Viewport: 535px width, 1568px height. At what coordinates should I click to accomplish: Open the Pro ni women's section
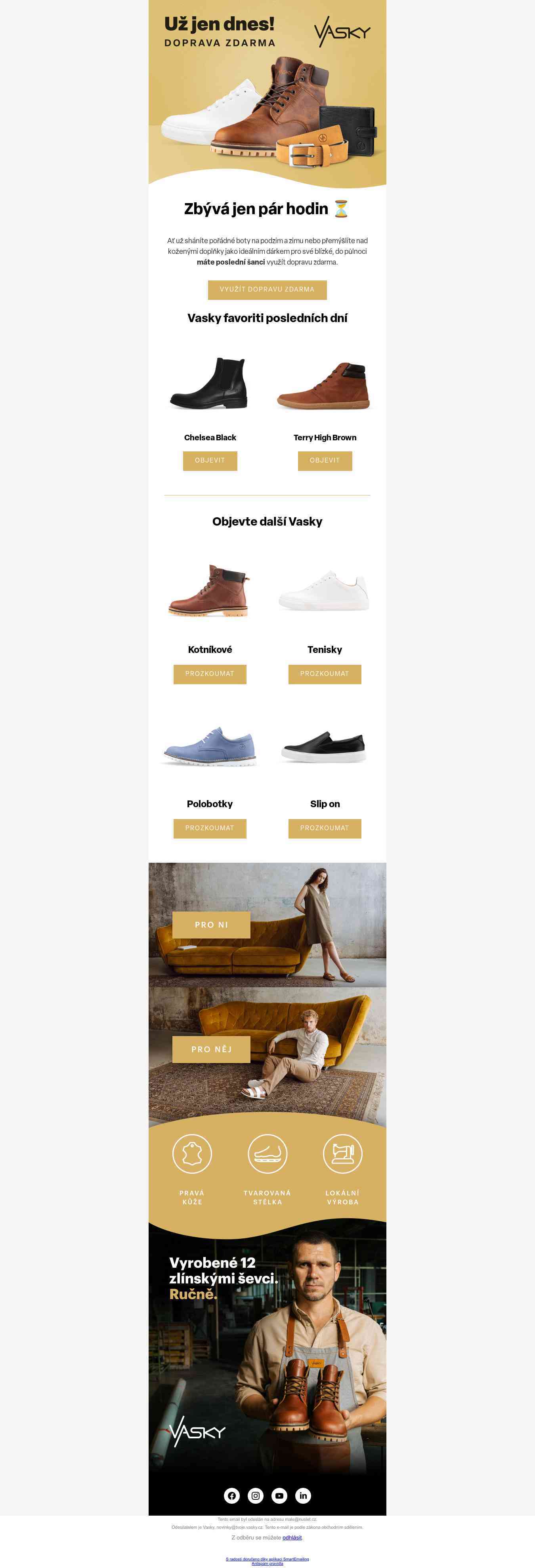coord(211,925)
